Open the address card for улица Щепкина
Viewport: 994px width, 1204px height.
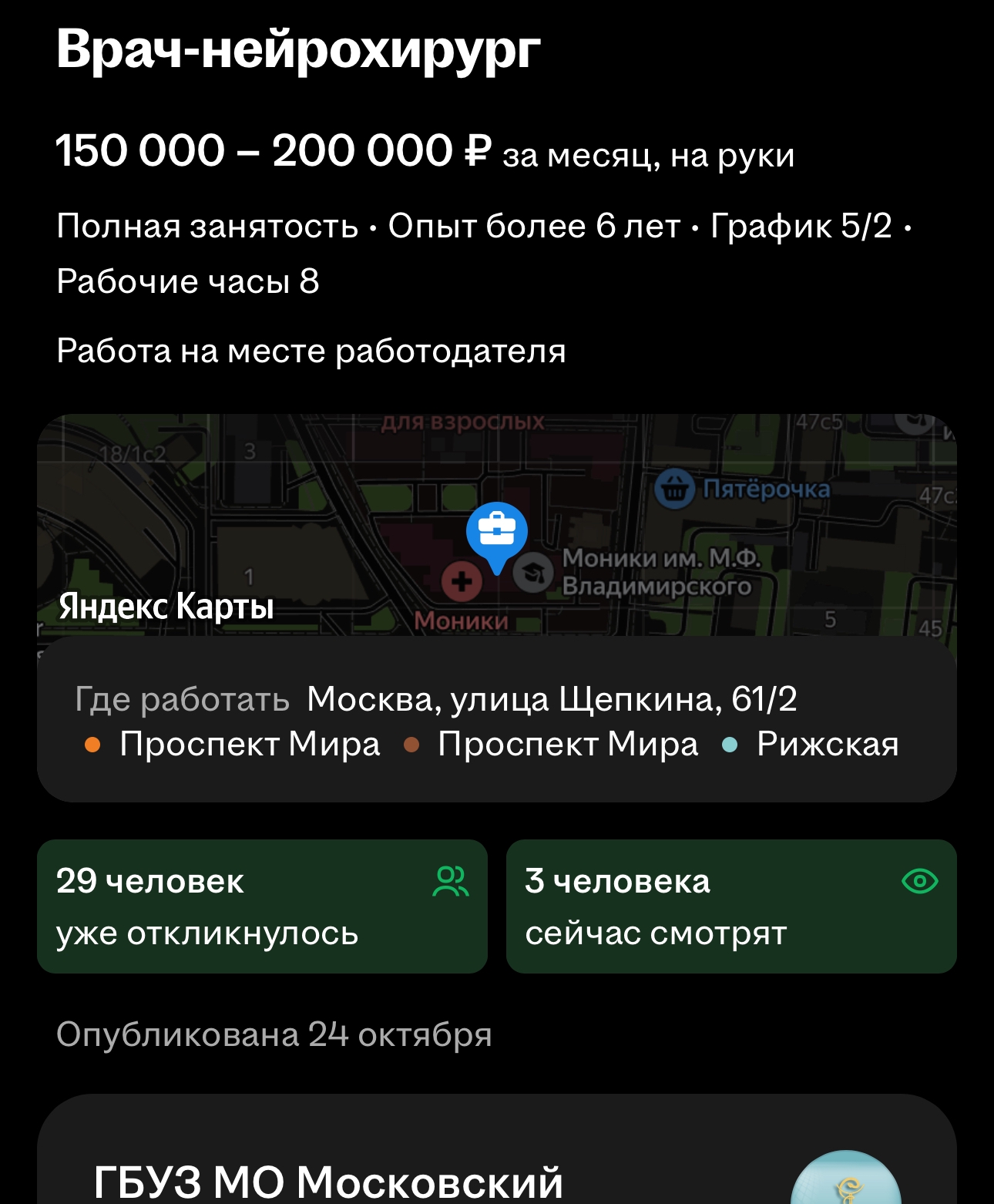496,720
